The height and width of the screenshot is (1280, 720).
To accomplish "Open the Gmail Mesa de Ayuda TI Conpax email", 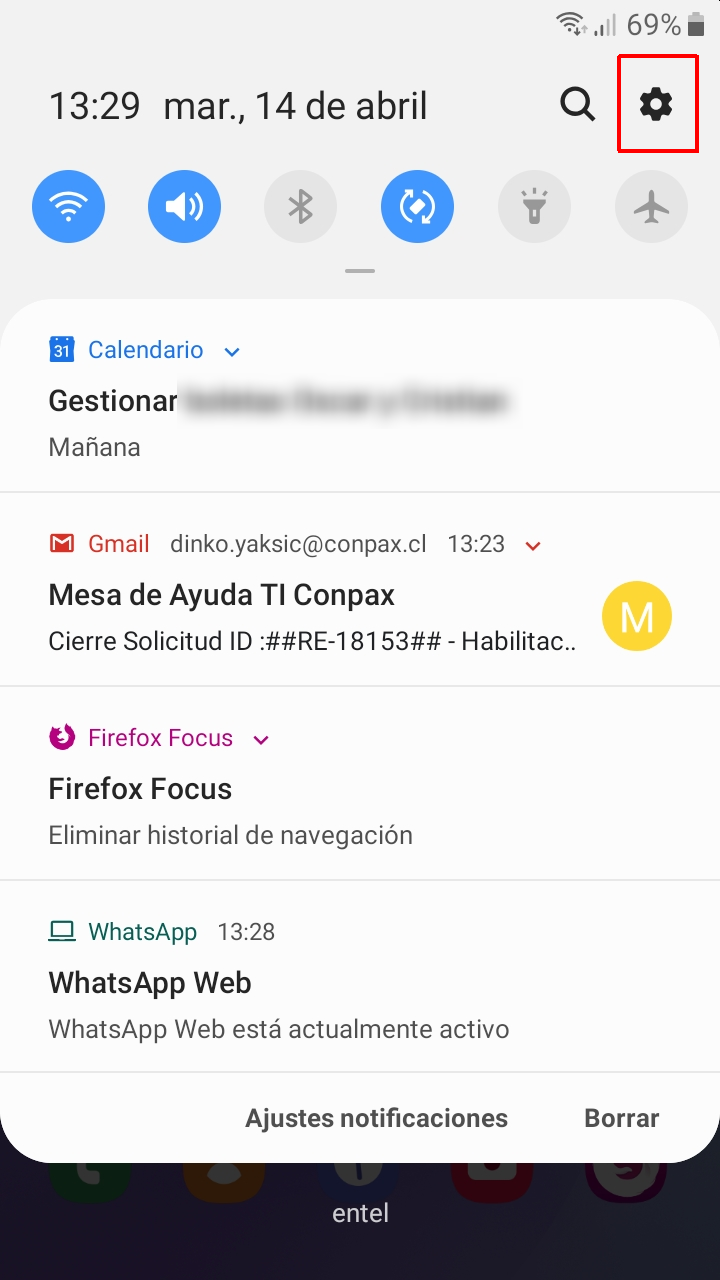I will (x=360, y=589).
